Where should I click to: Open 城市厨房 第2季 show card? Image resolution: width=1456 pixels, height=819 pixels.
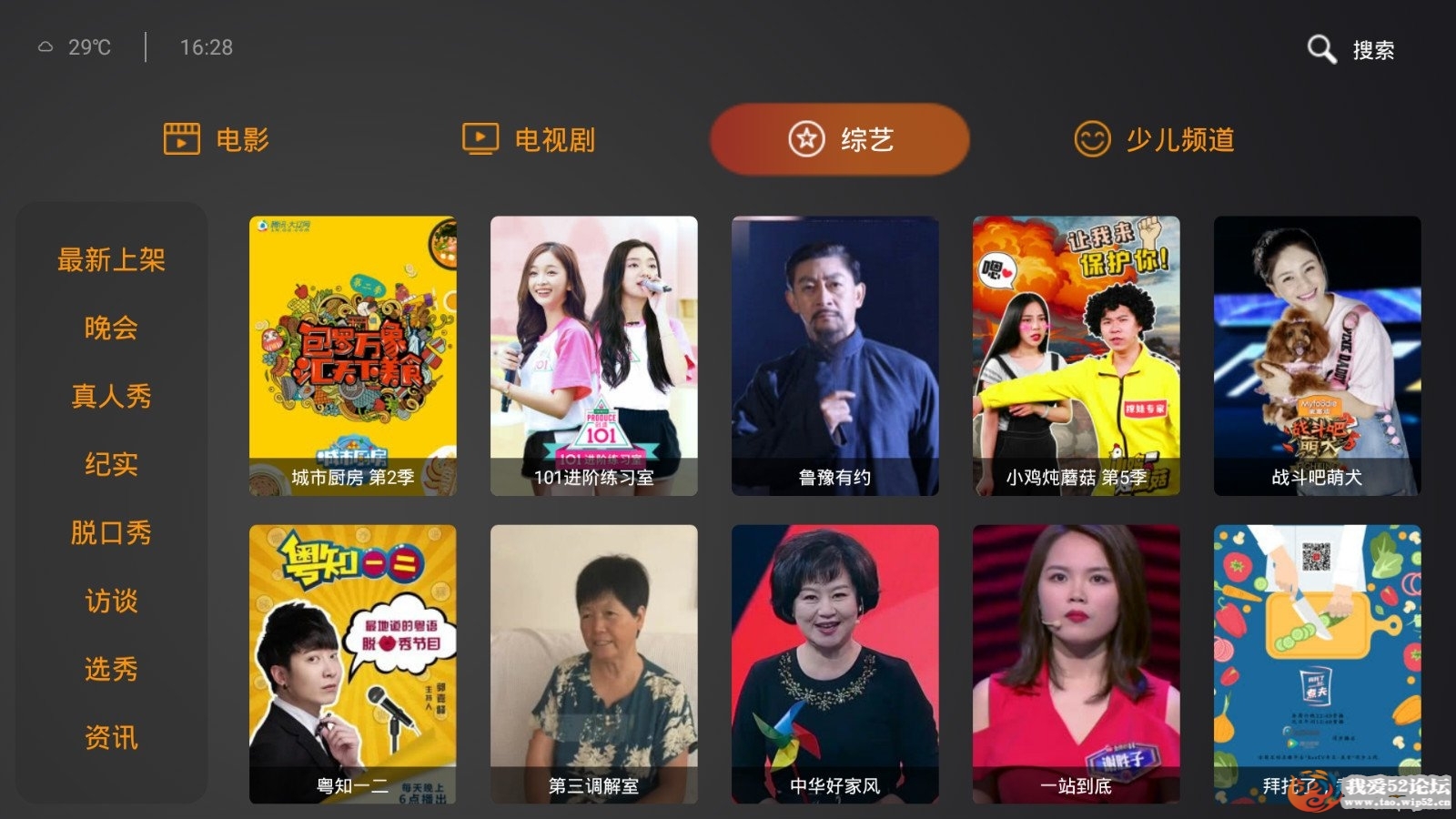pyautogui.click(x=353, y=356)
